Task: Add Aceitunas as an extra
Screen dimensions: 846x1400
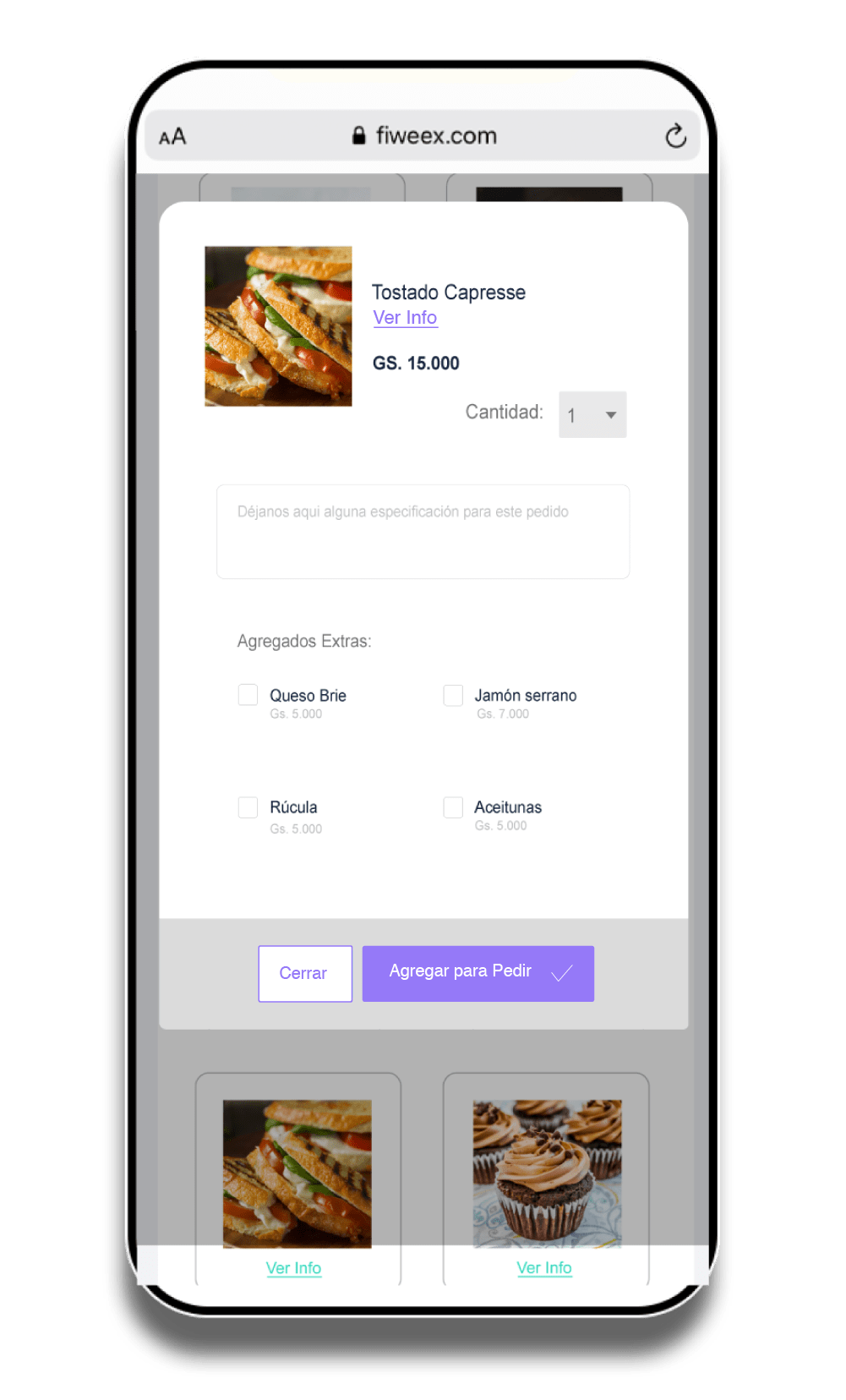Action: 453,807
